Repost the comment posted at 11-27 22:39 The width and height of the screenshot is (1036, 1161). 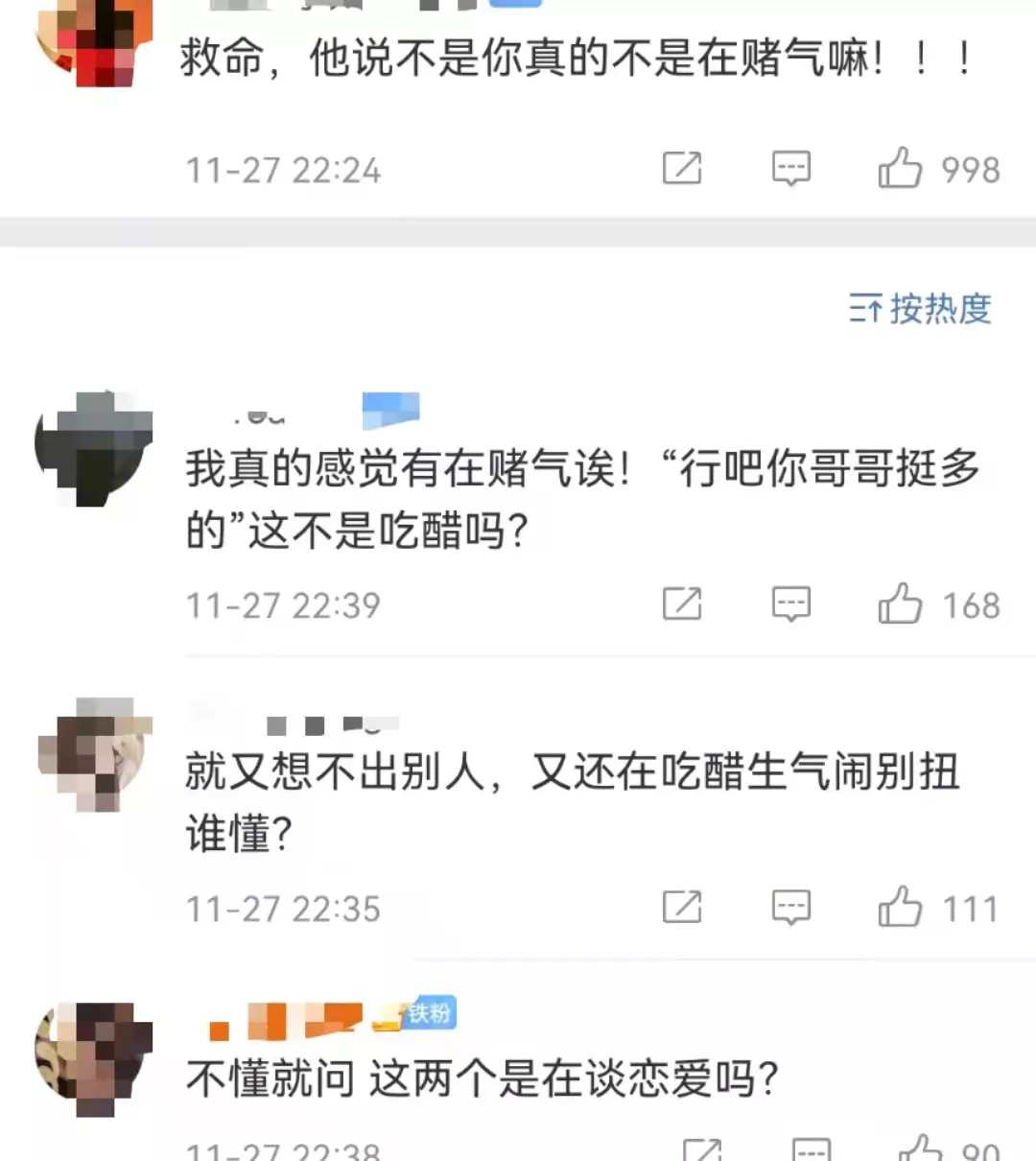coord(682,604)
